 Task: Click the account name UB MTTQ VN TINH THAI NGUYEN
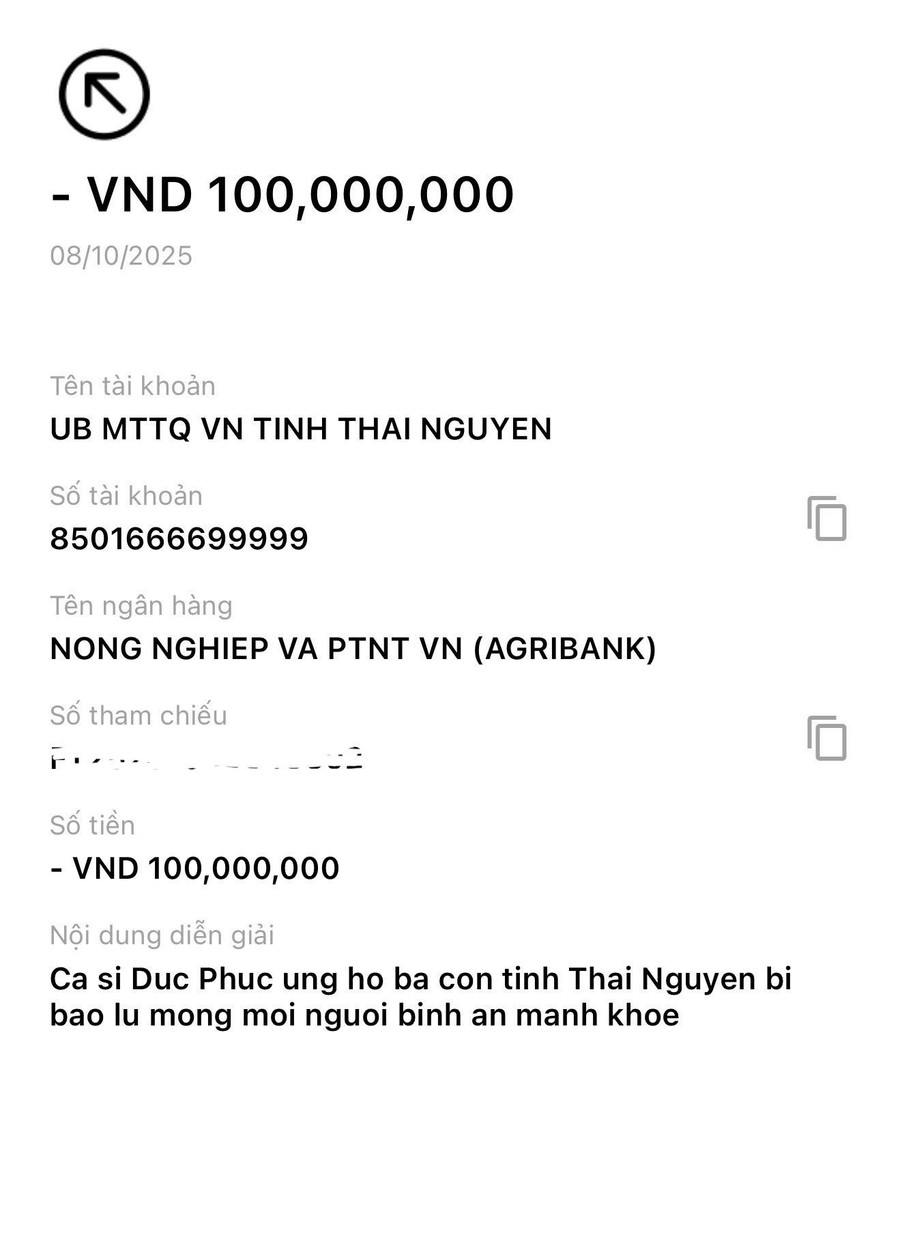(300, 430)
